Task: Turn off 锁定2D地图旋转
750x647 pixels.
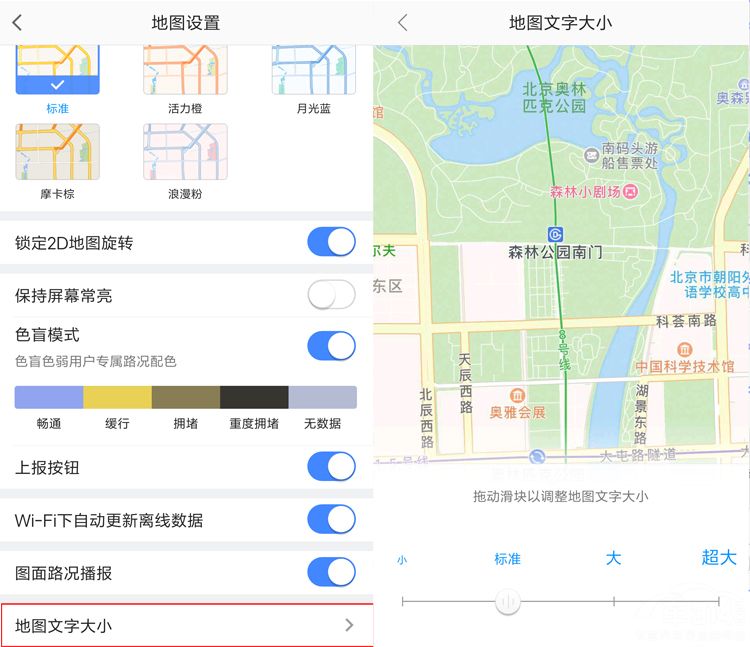Action: point(331,242)
